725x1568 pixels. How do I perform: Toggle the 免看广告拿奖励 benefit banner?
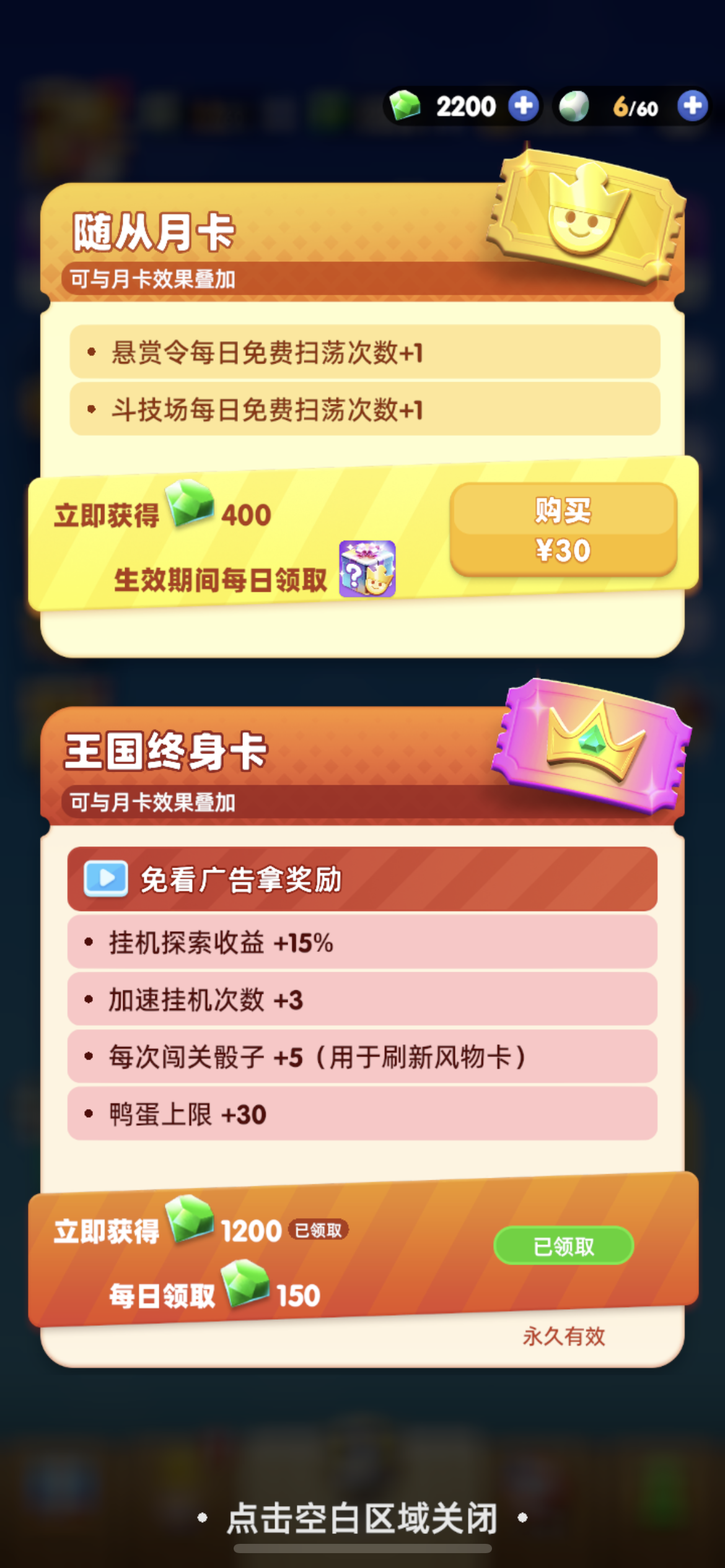pyautogui.click(x=362, y=882)
